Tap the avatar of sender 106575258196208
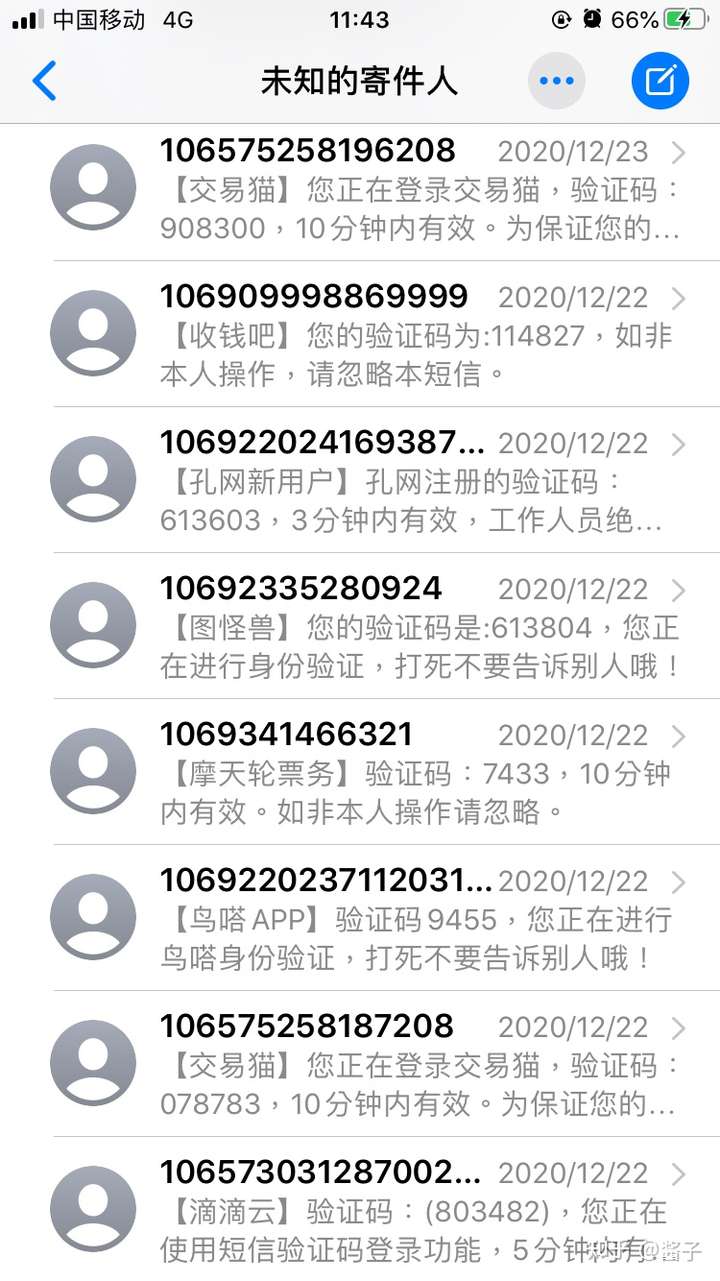 [x=92, y=188]
